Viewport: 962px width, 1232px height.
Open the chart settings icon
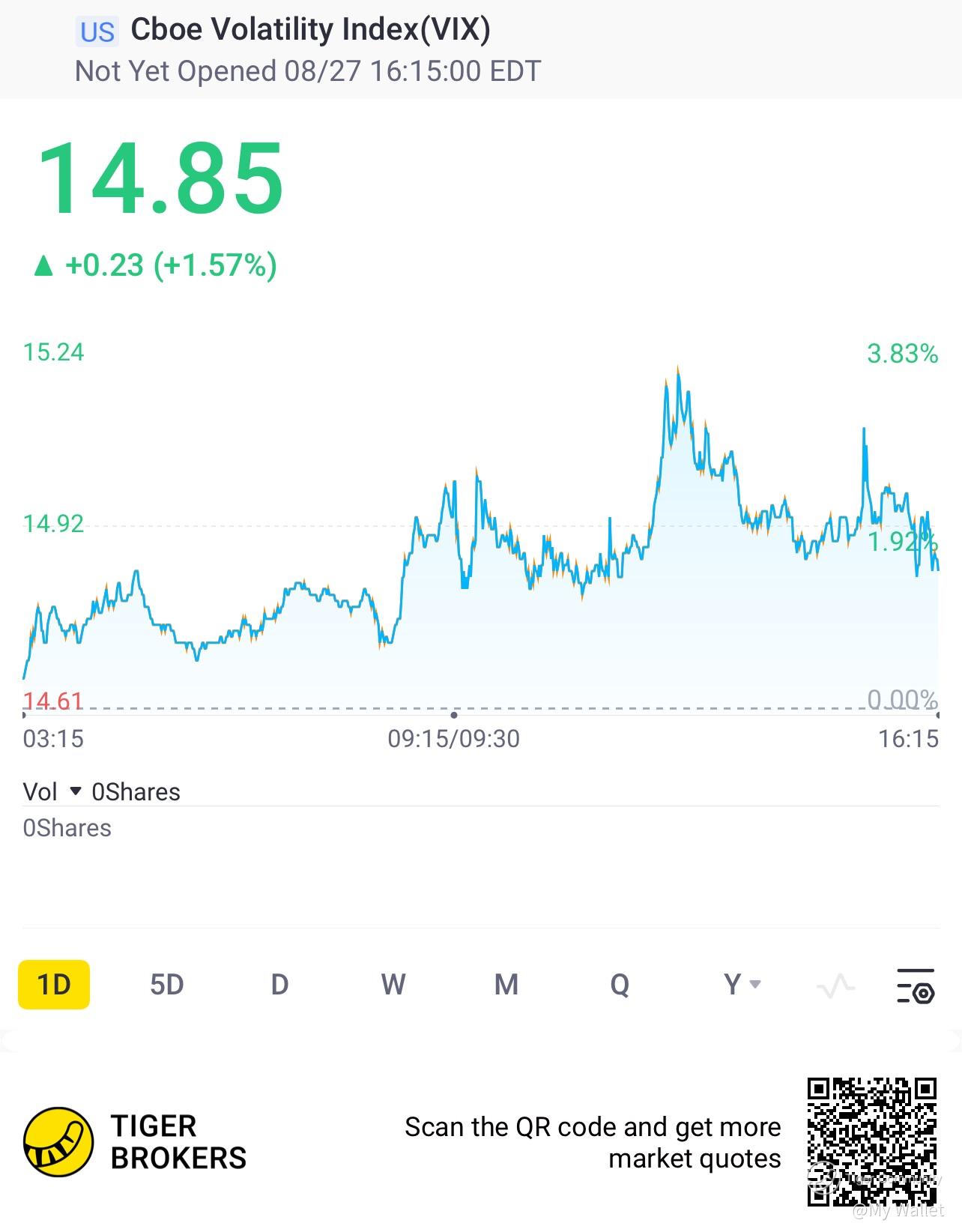pyautogui.click(x=916, y=986)
